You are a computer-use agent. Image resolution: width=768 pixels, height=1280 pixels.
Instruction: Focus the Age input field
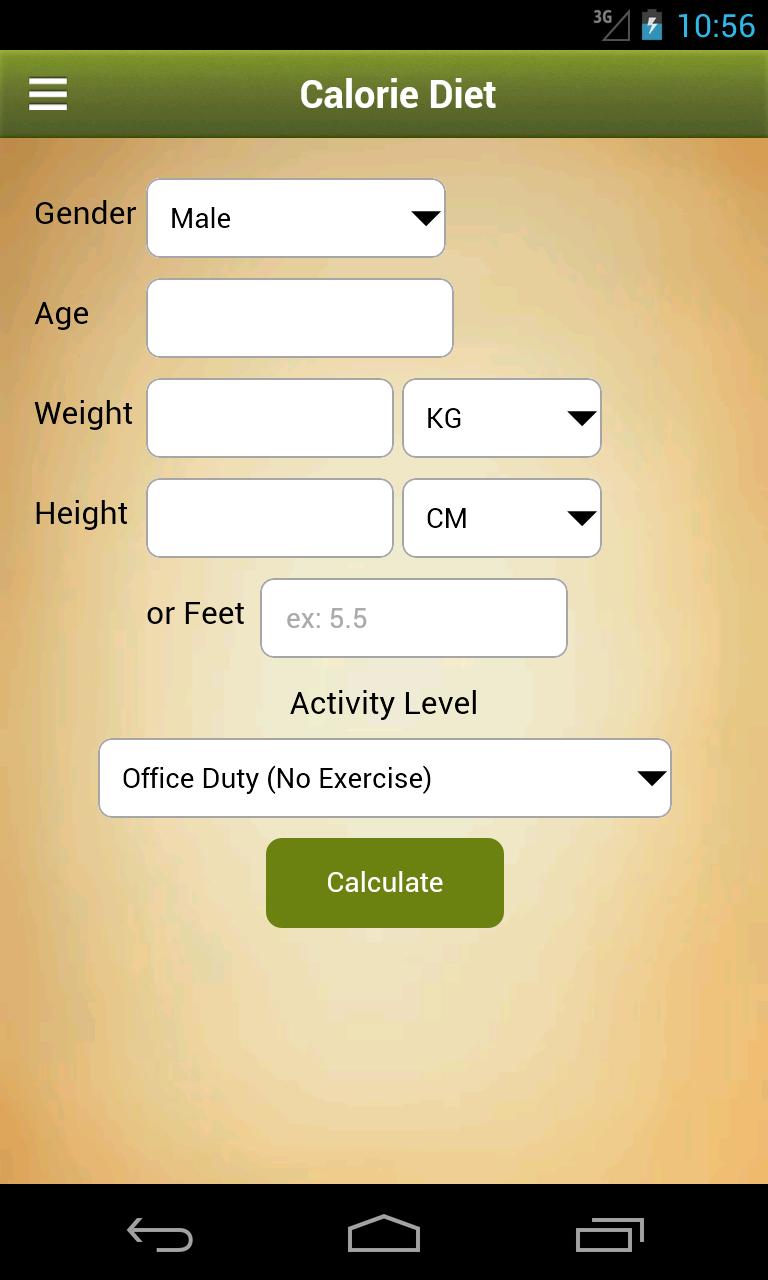(300, 318)
